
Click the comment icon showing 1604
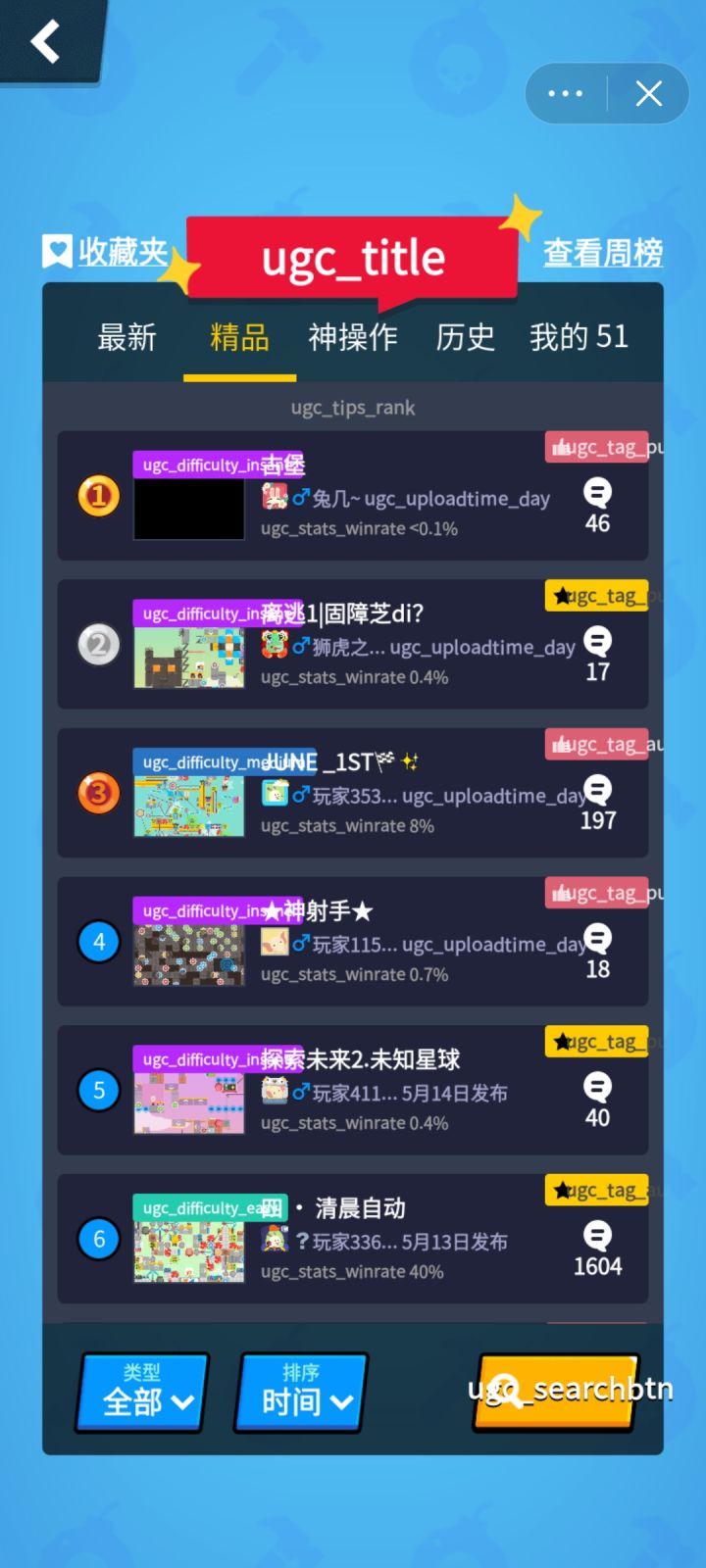point(597,1238)
